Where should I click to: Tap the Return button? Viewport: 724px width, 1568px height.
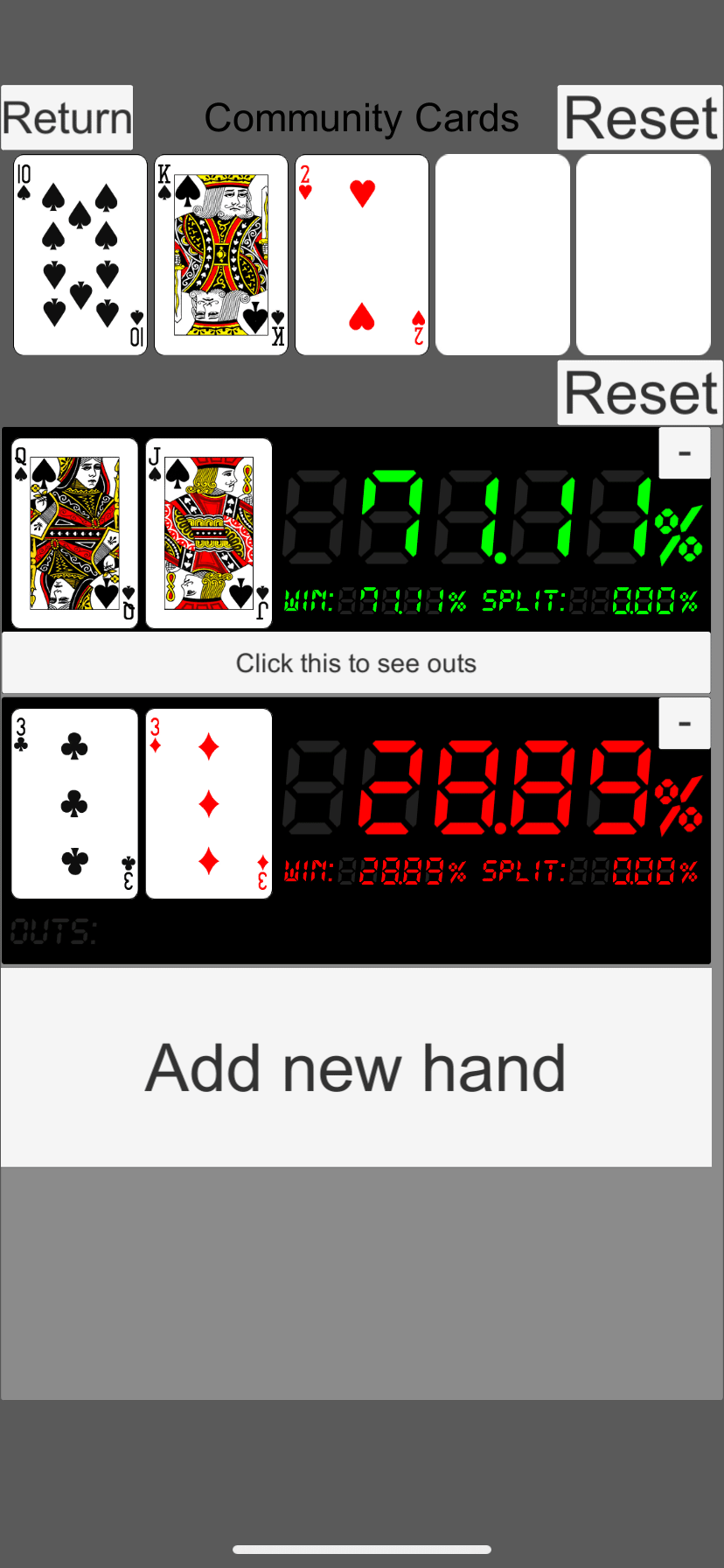pyautogui.click(x=66, y=117)
